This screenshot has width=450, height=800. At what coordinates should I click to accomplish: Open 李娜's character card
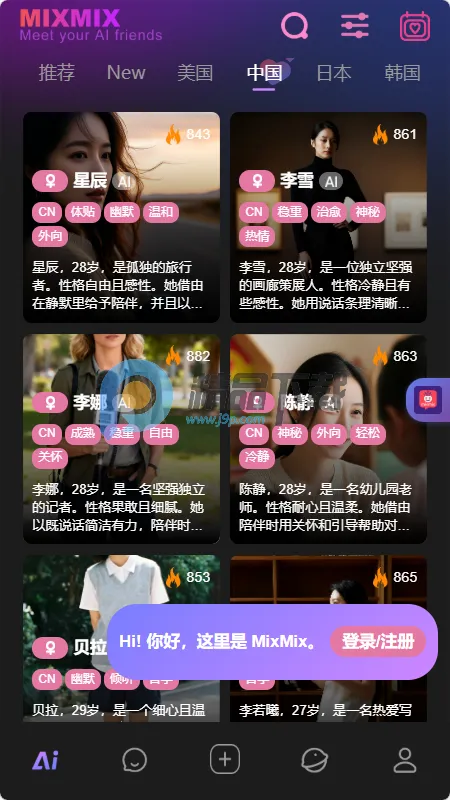[x=121, y=439]
